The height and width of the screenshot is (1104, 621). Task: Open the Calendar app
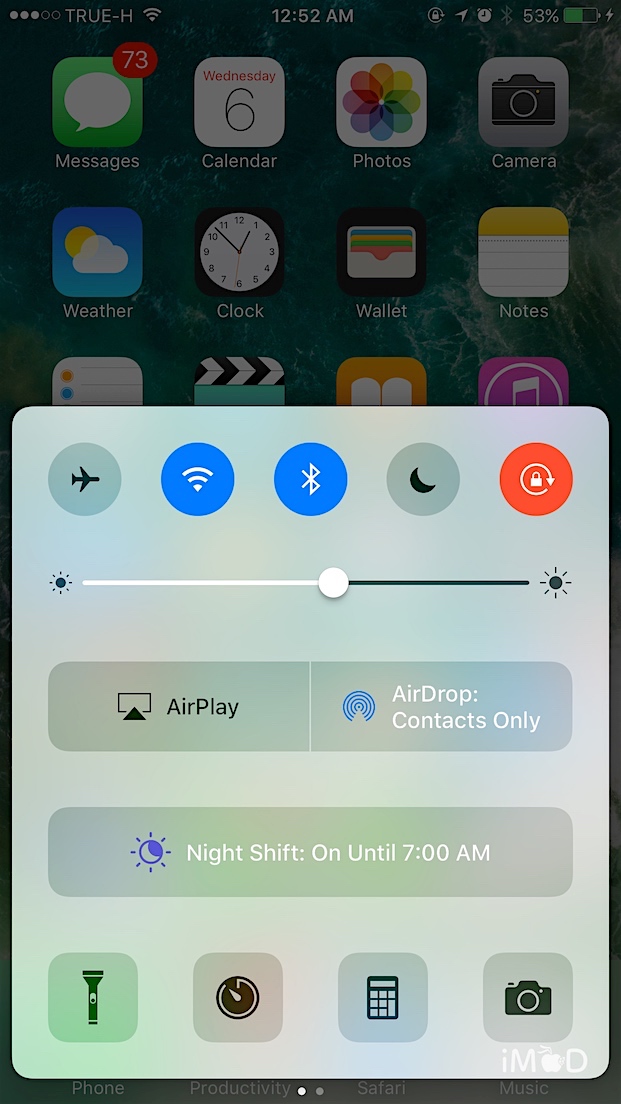[x=239, y=103]
